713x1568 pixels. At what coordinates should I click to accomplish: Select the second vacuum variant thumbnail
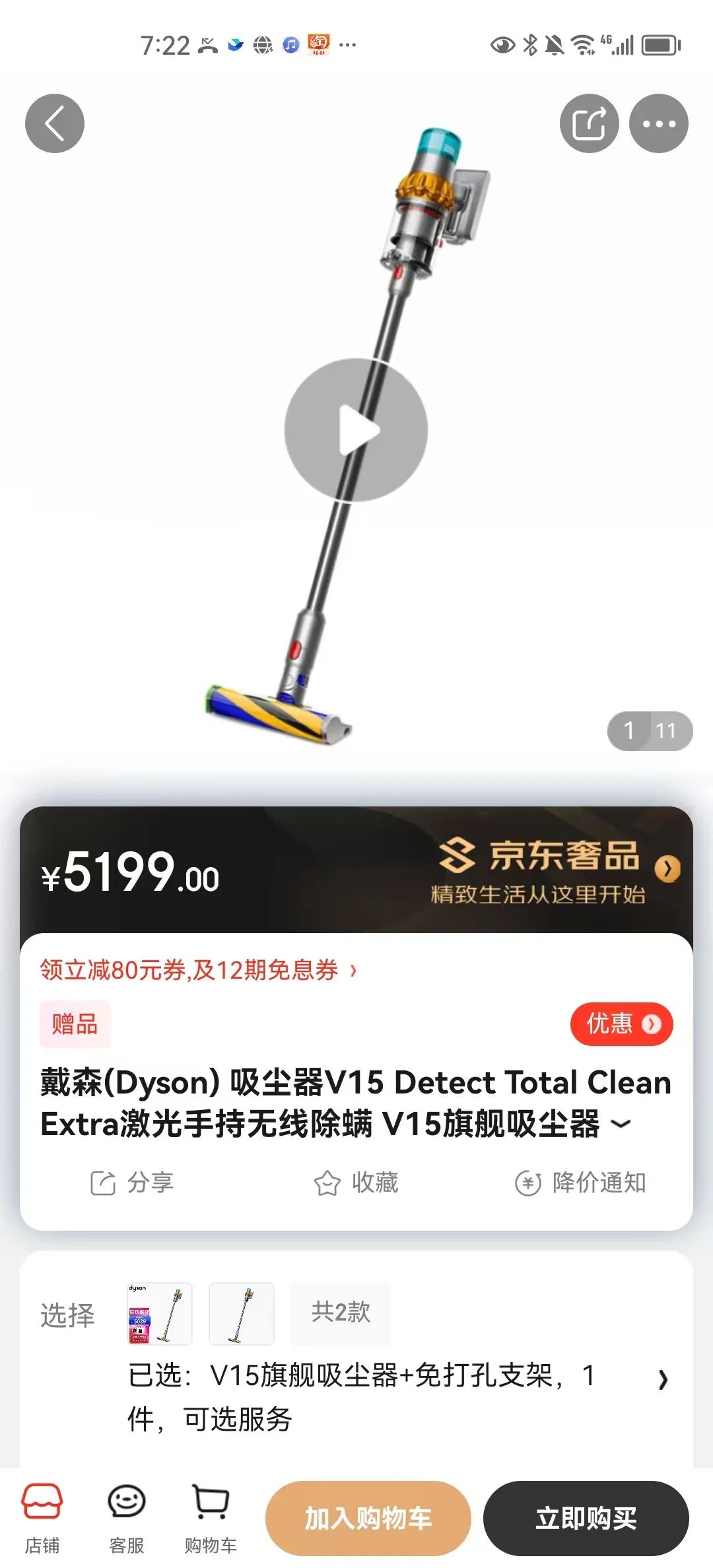(x=241, y=1313)
